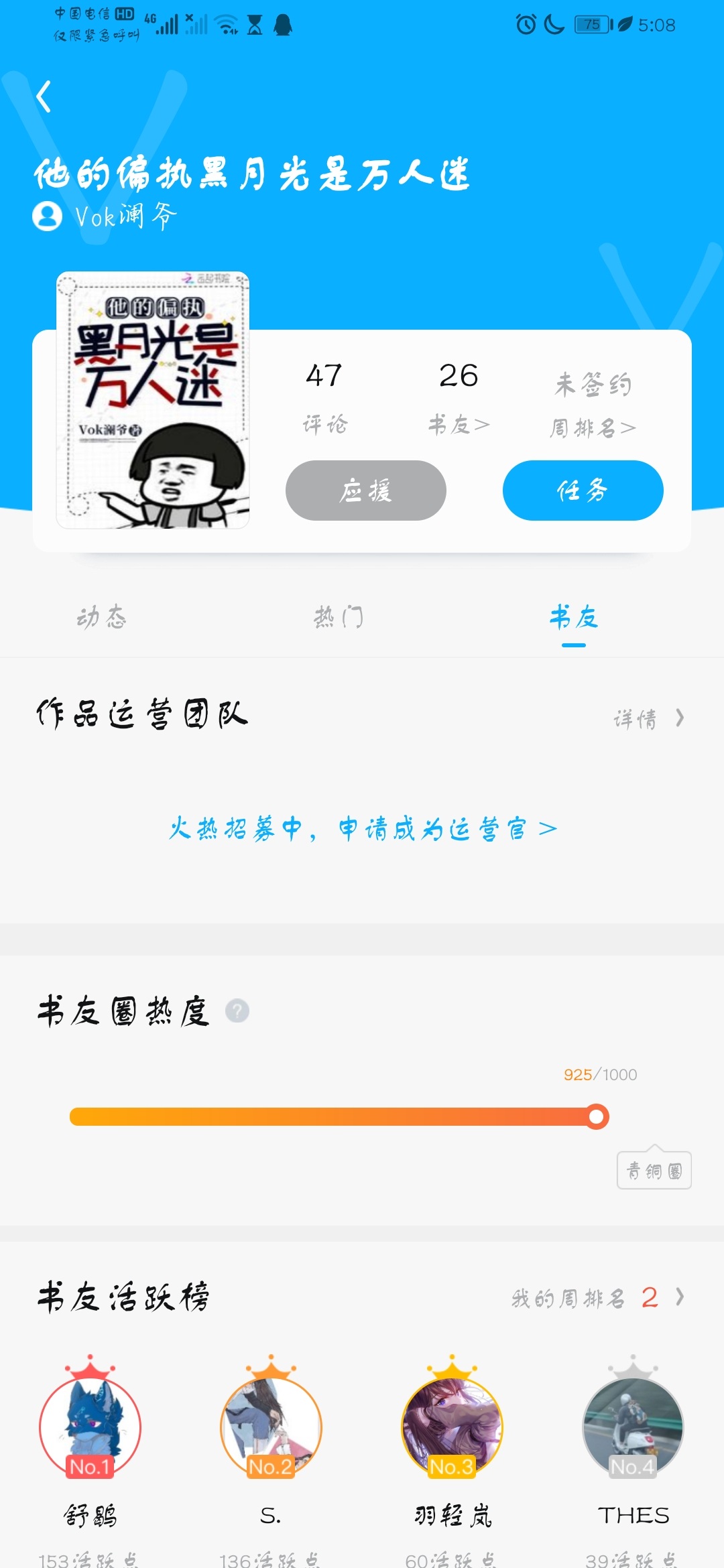Open No.3 user 羽轻岚's avatar
The width and height of the screenshot is (724, 1568).
452,1427
